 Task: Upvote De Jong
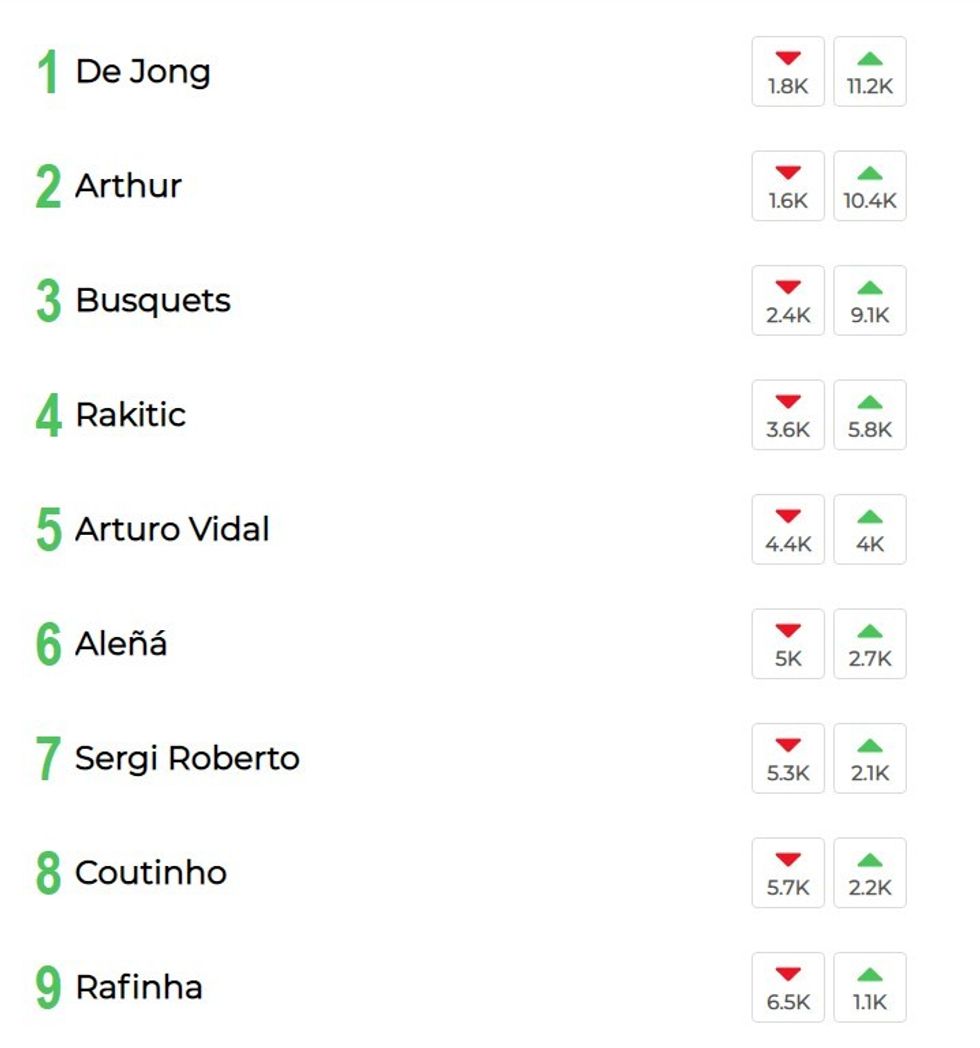click(x=869, y=71)
